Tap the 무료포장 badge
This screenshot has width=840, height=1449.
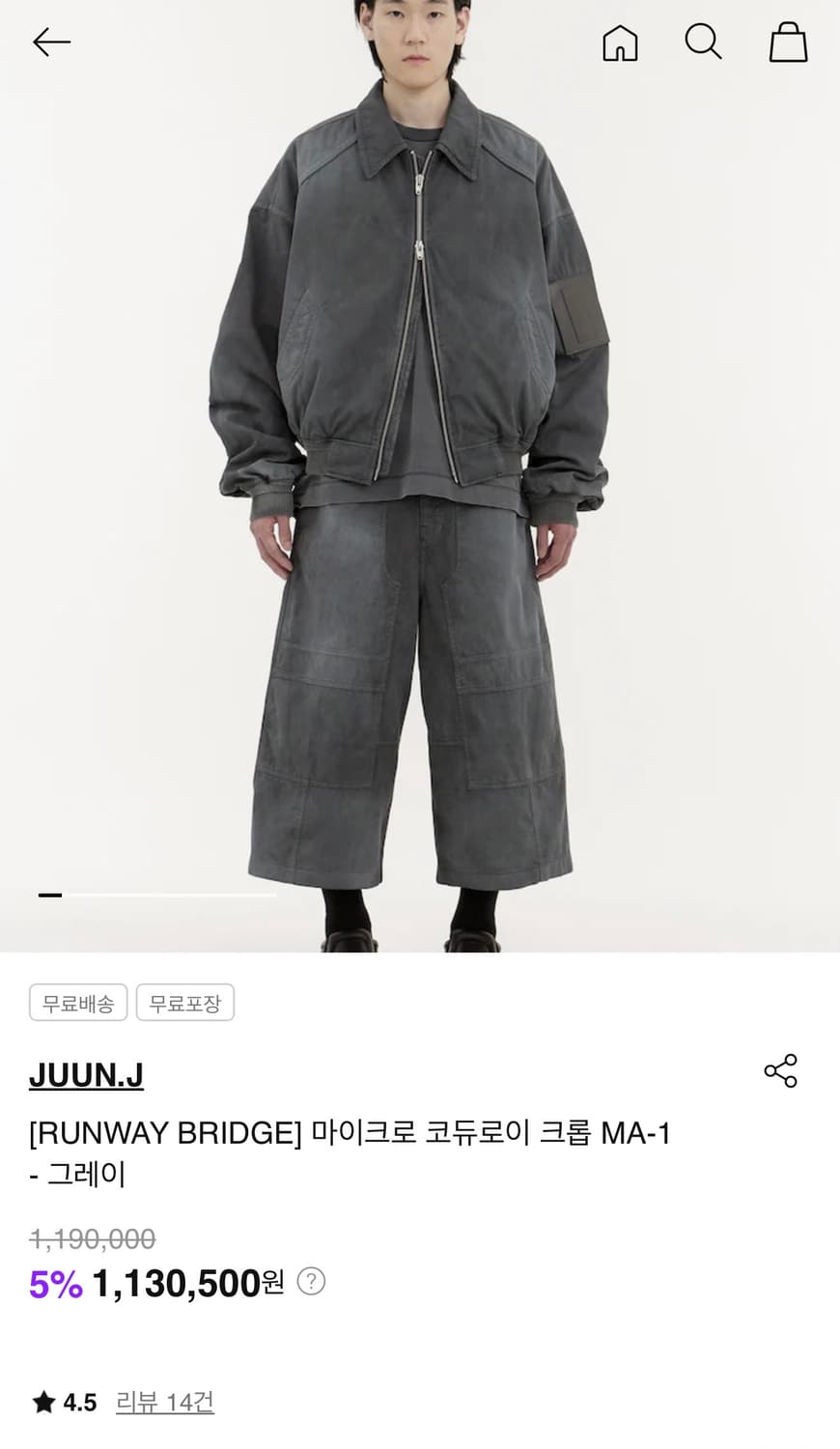coord(185,1002)
